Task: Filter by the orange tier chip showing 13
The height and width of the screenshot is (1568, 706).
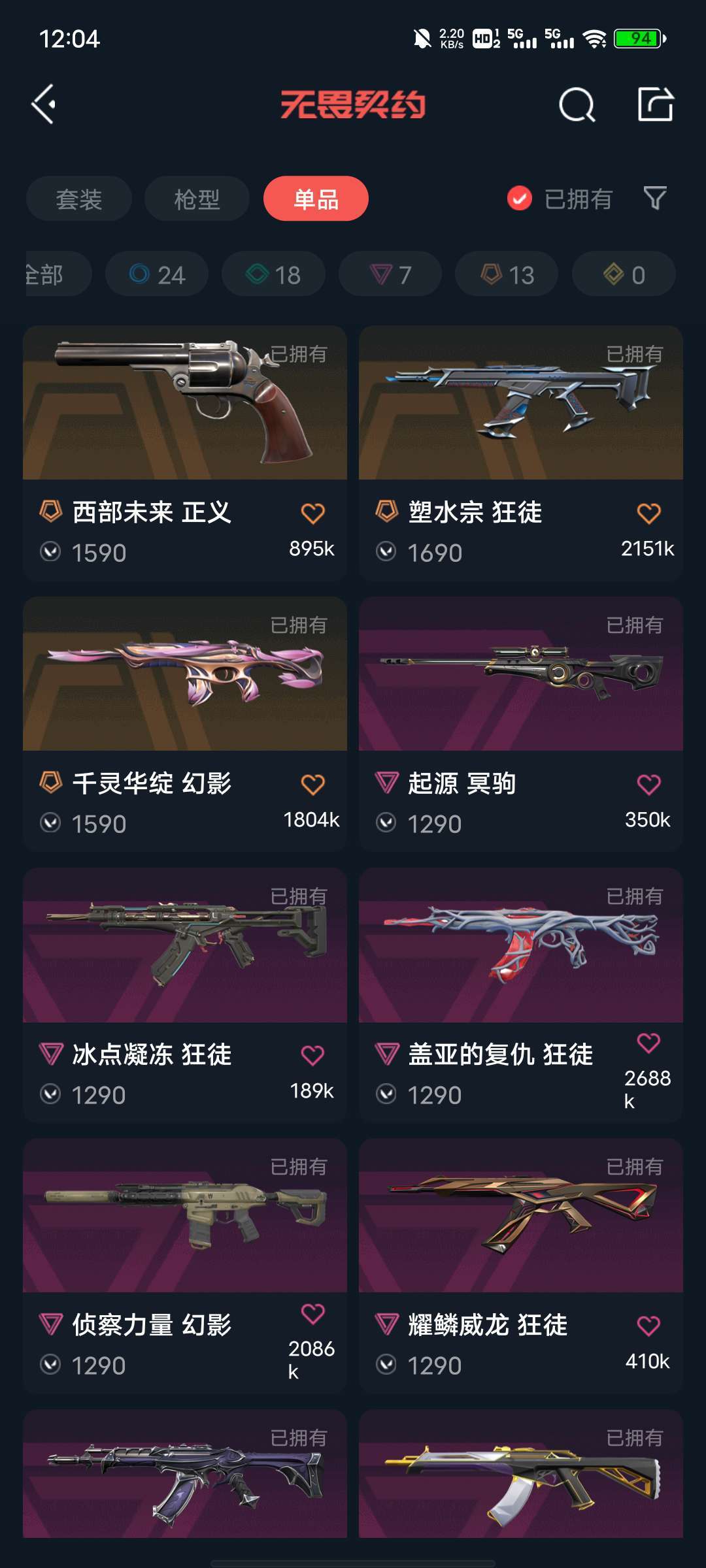Action: 507,274
